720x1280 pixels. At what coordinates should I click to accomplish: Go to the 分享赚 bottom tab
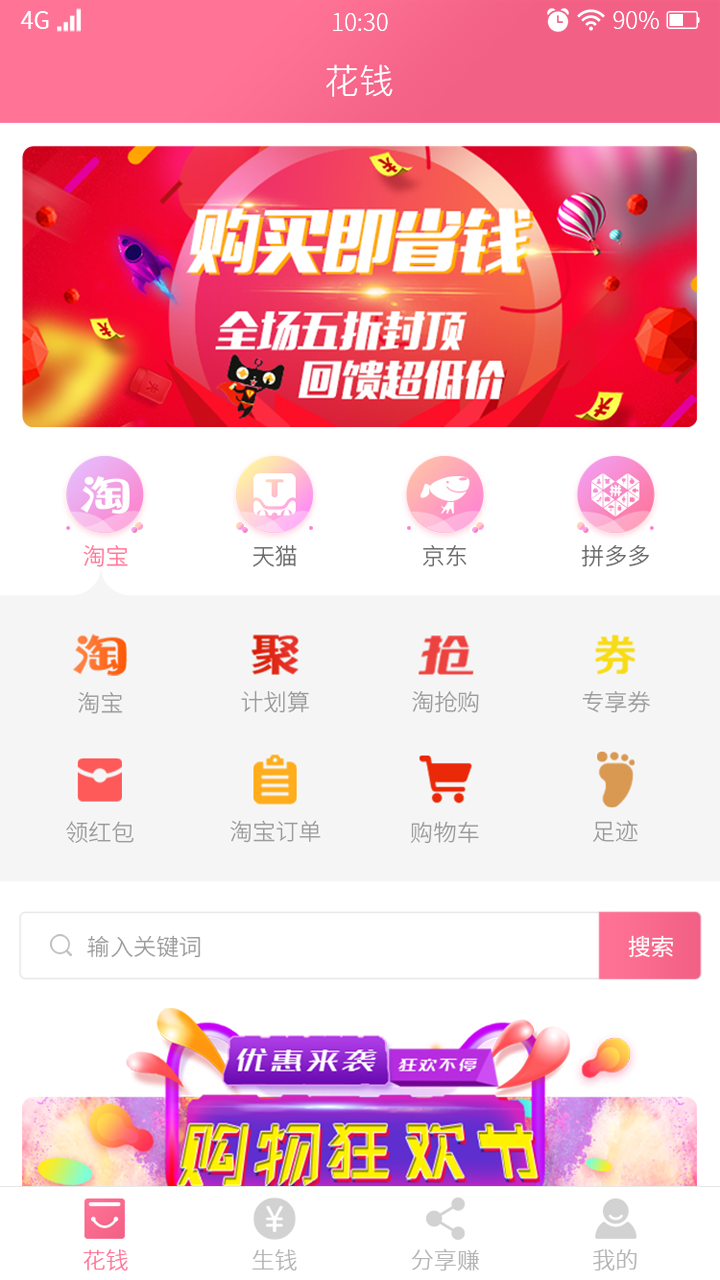(x=445, y=1234)
